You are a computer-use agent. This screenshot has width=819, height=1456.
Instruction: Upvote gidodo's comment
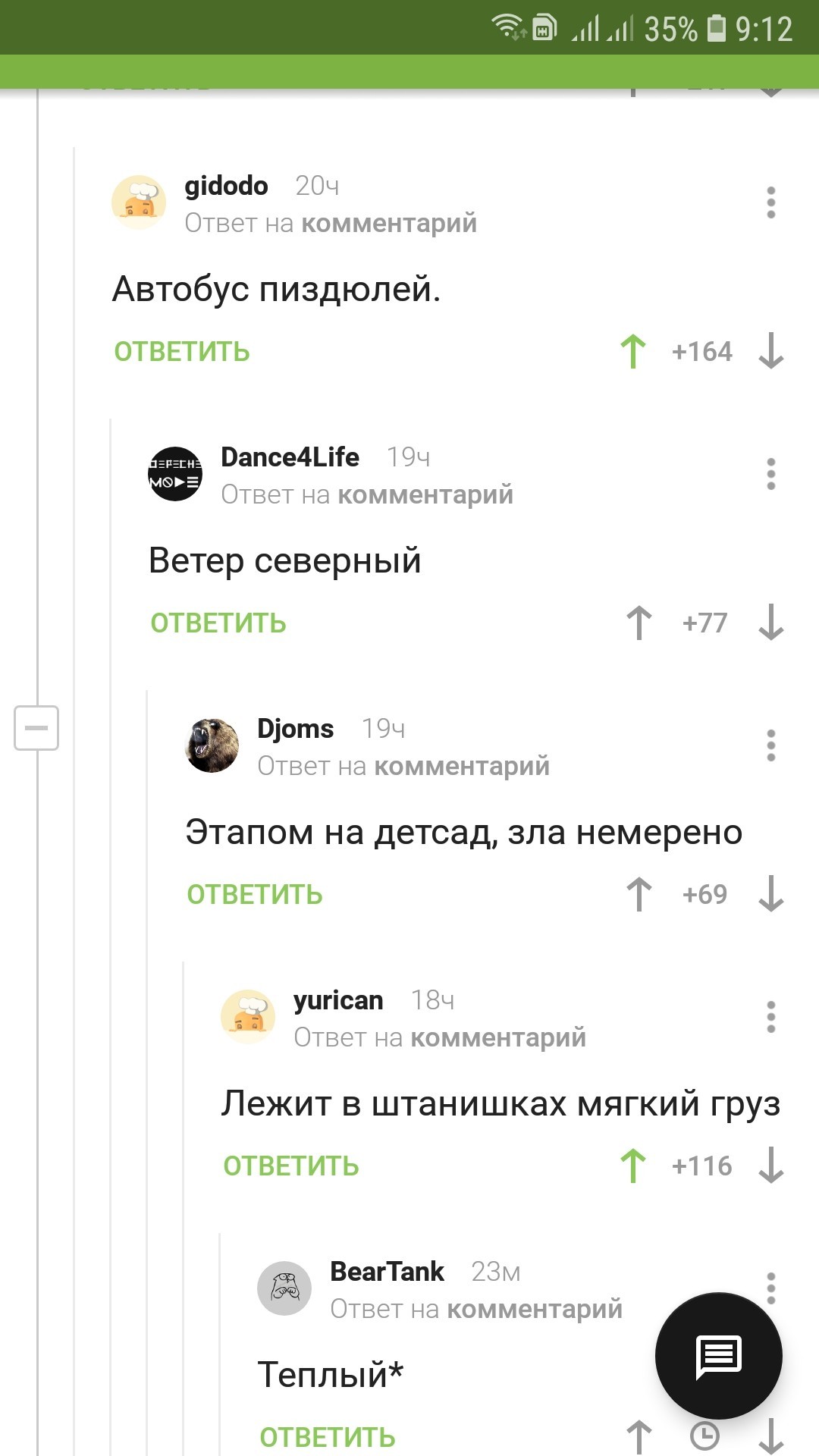click(633, 352)
